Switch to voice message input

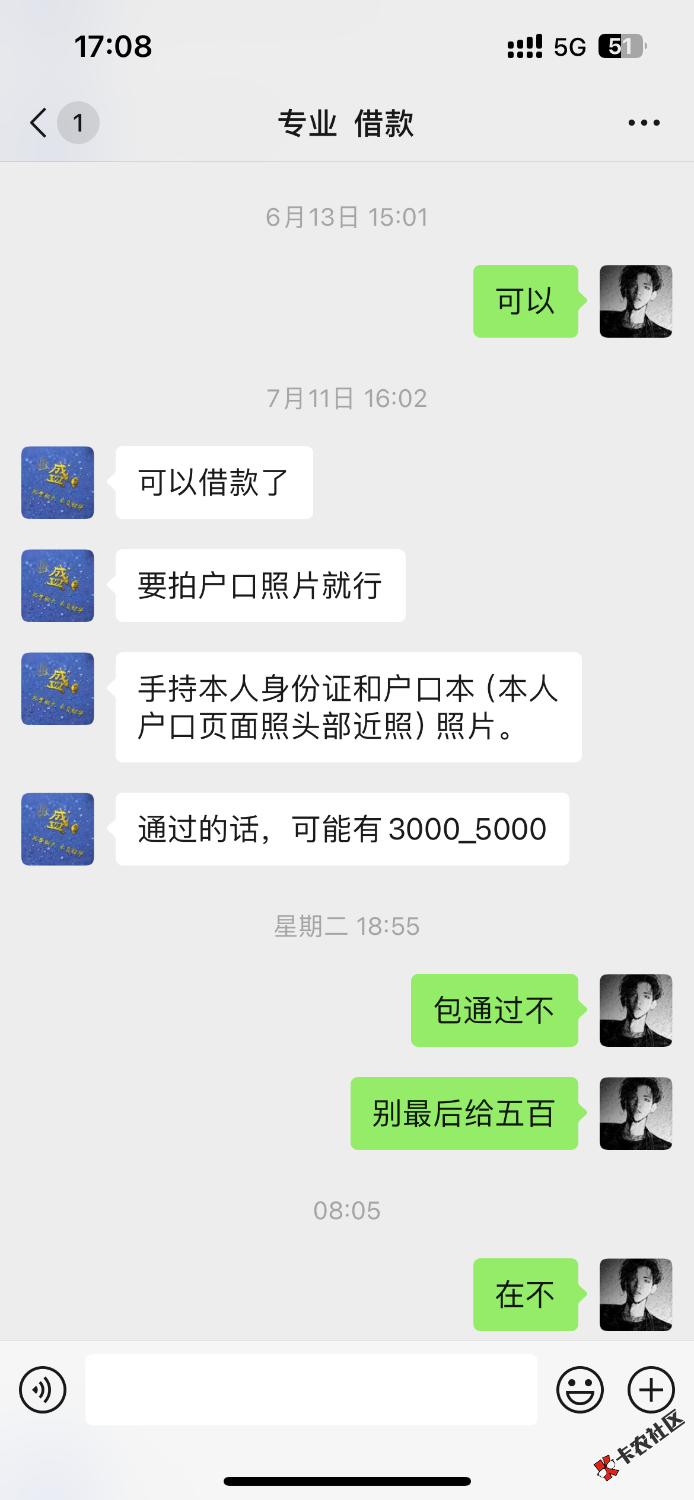point(43,1390)
